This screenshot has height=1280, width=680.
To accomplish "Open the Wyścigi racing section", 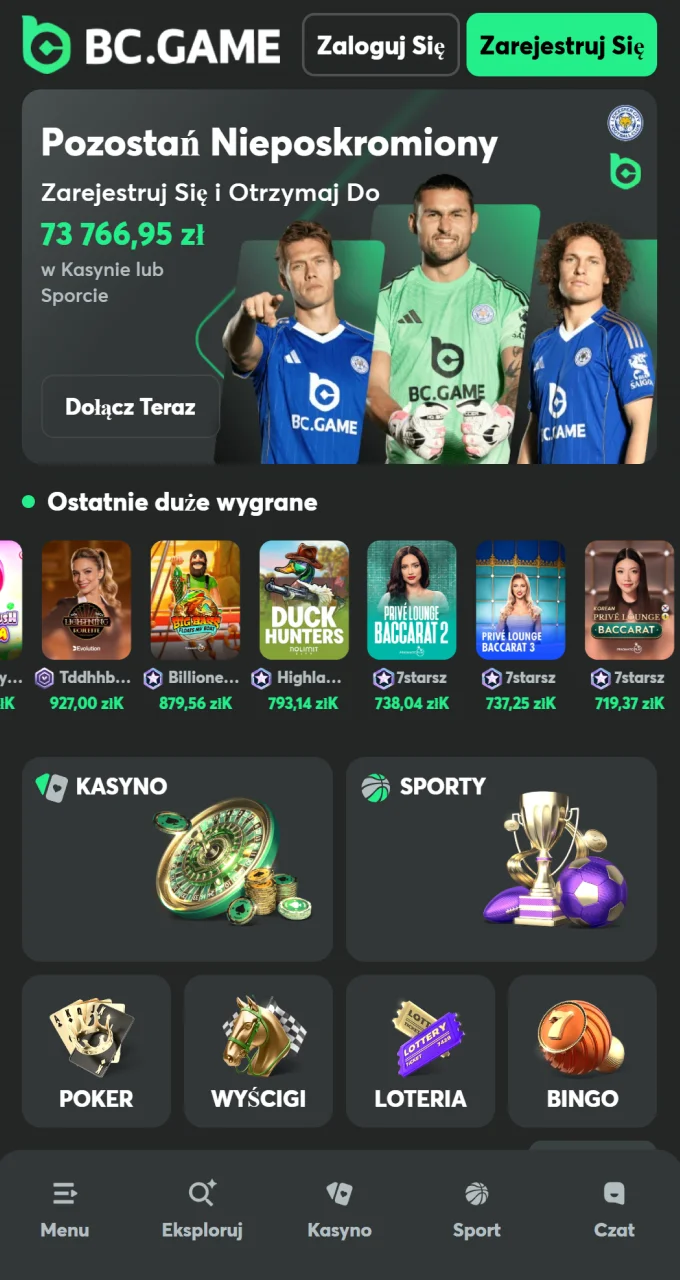I will (x=258, y=1050).
